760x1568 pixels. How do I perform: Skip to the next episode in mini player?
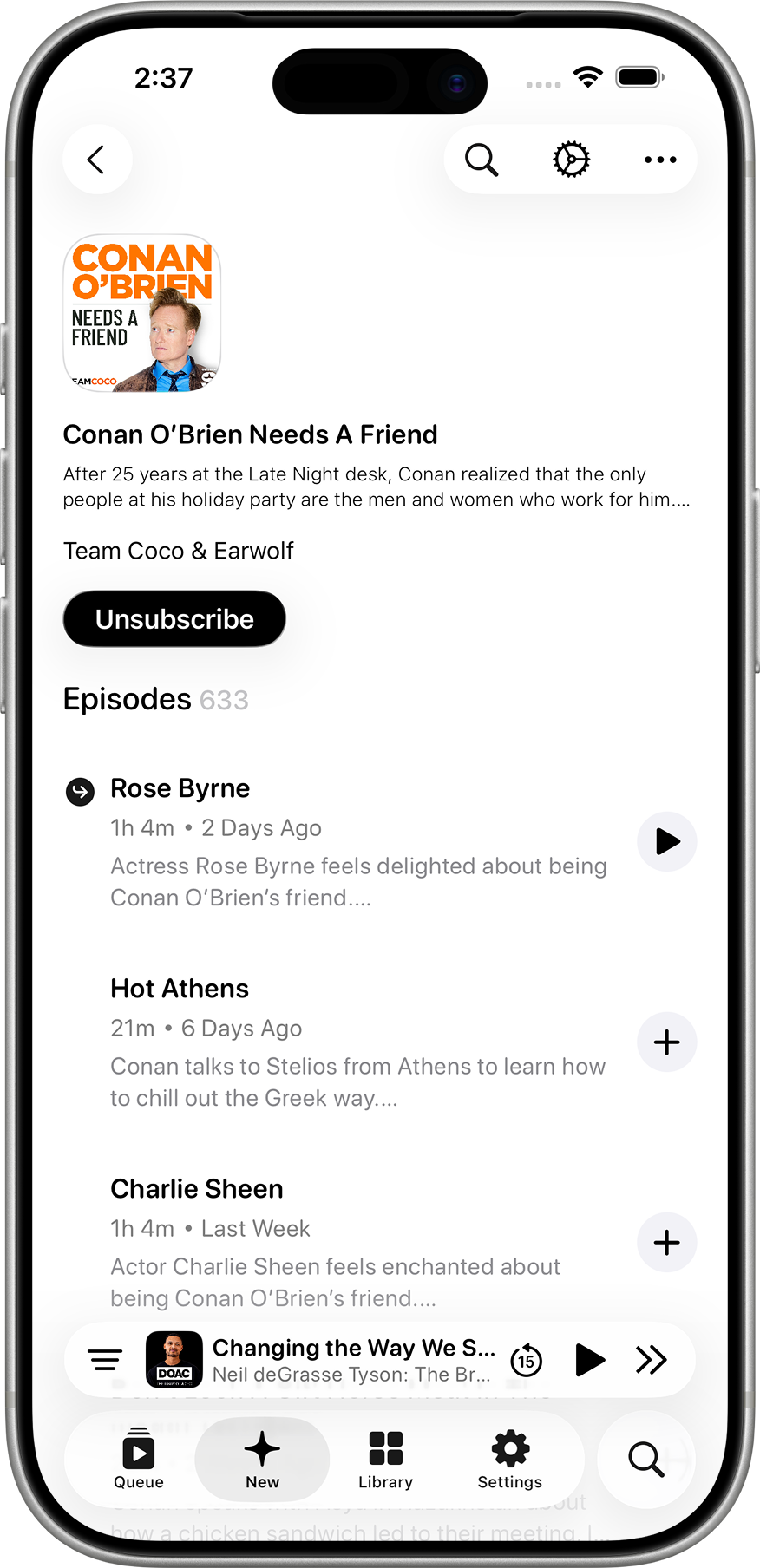point(651,1360)
